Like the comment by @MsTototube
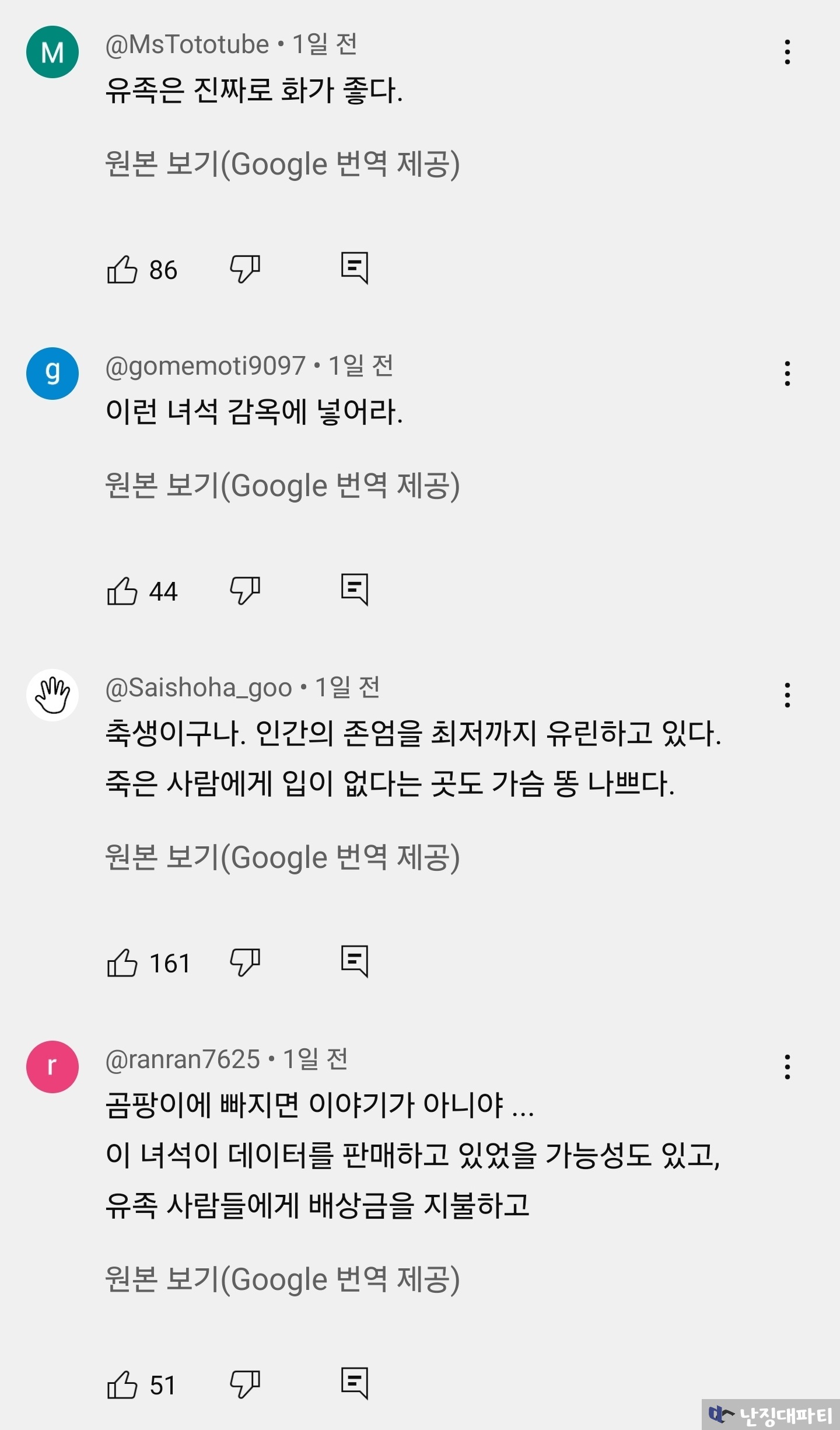The width and height of the screenshot is (840, 1430). click(123, 270)
